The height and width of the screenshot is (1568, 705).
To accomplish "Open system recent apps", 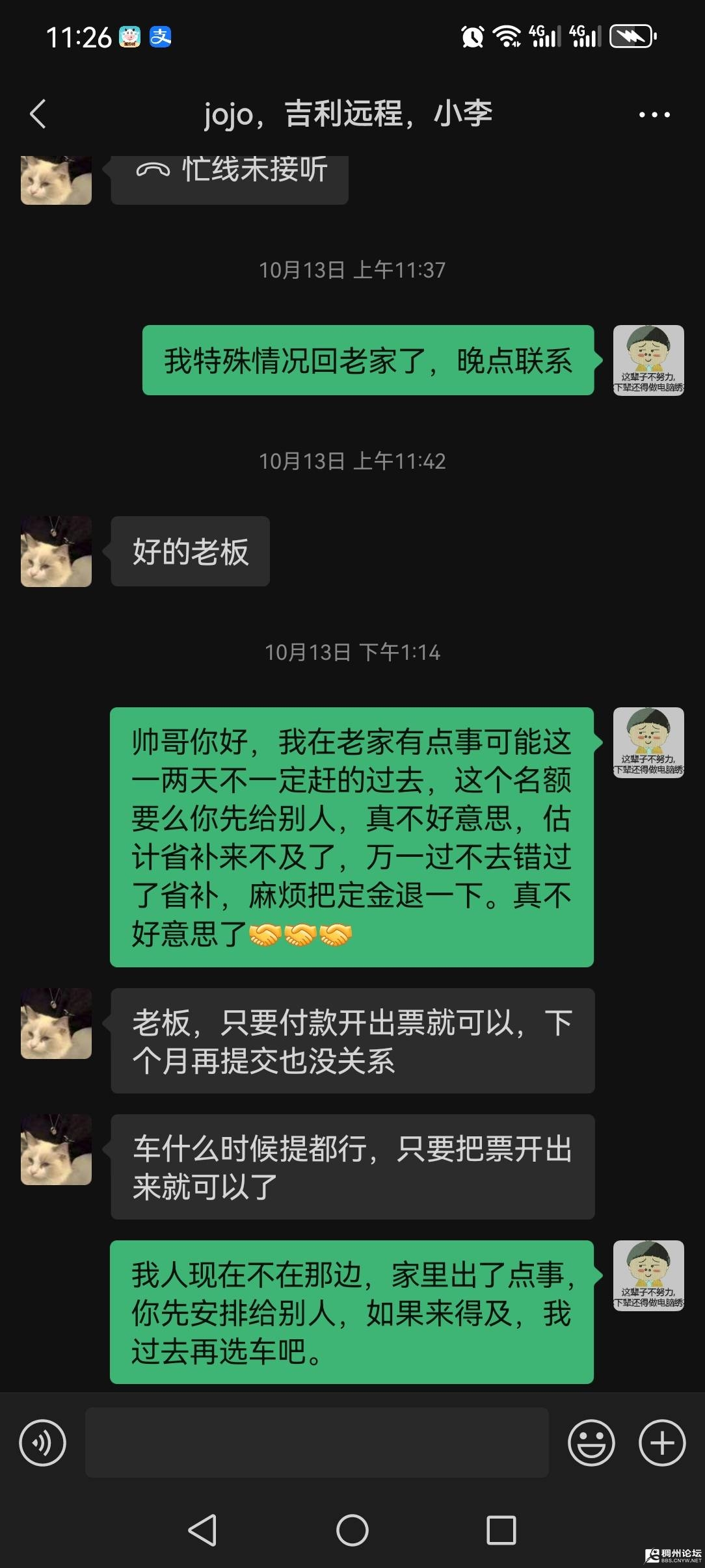I will click(x=501, y=1530).
